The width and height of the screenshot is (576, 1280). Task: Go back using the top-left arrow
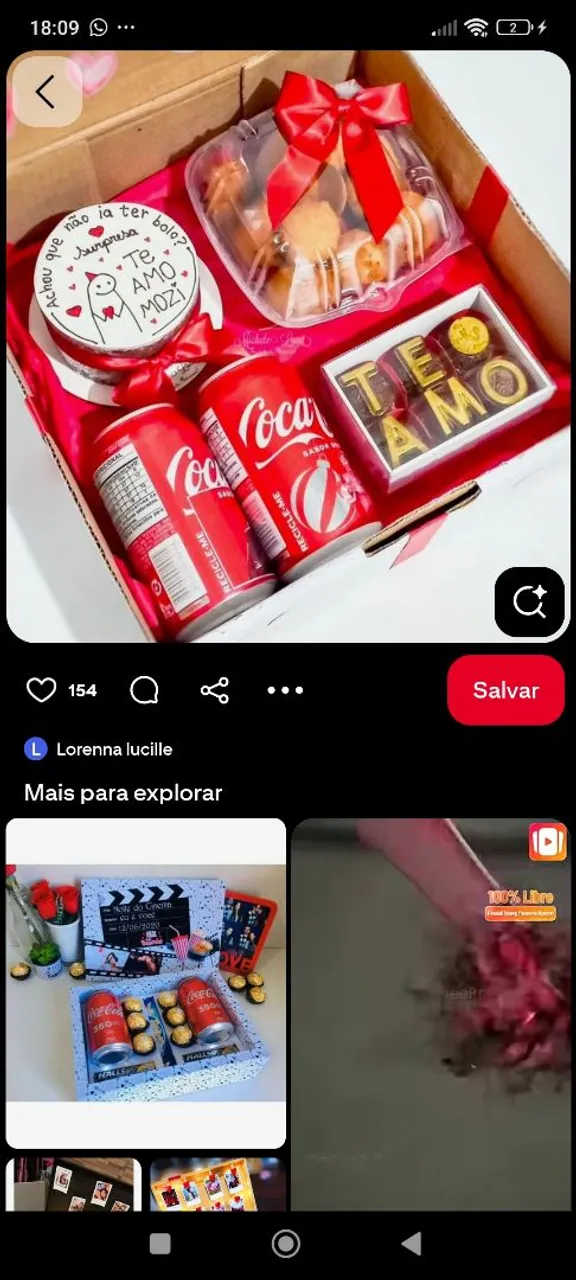[x=45, y=92]
